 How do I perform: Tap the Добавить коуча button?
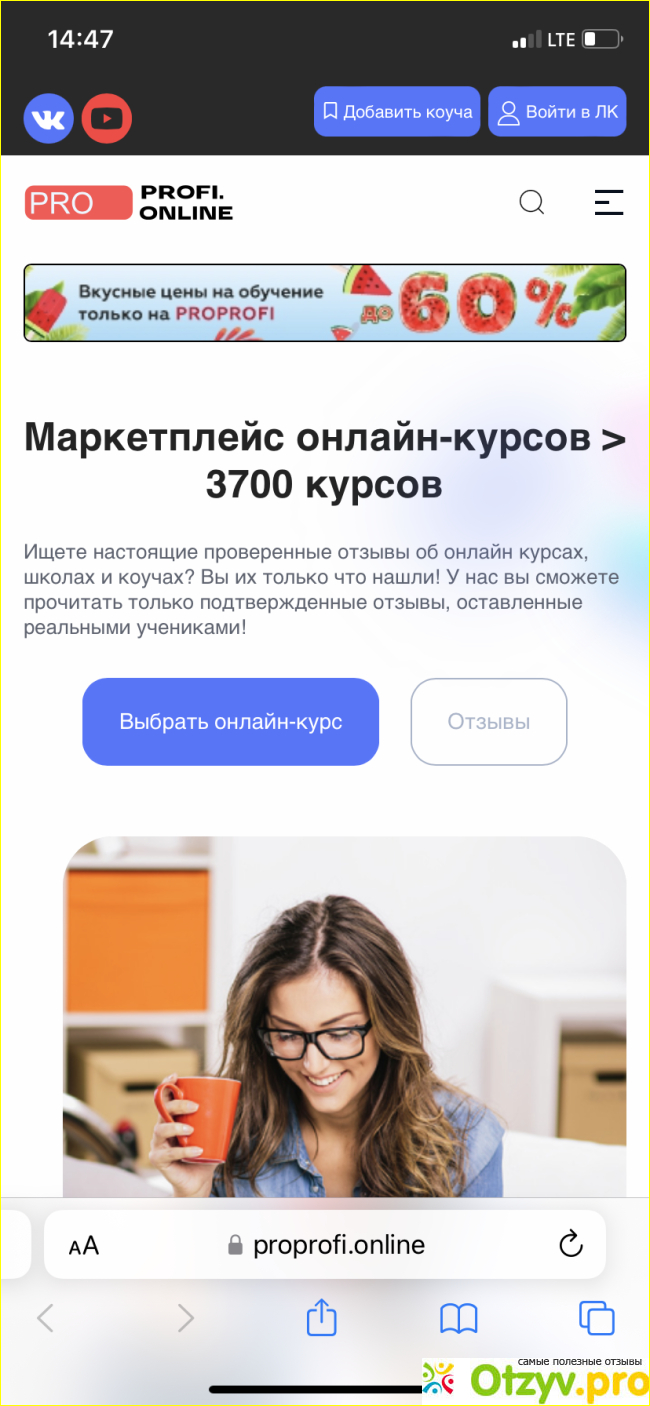pyautogui.click(x=397, y=112)
